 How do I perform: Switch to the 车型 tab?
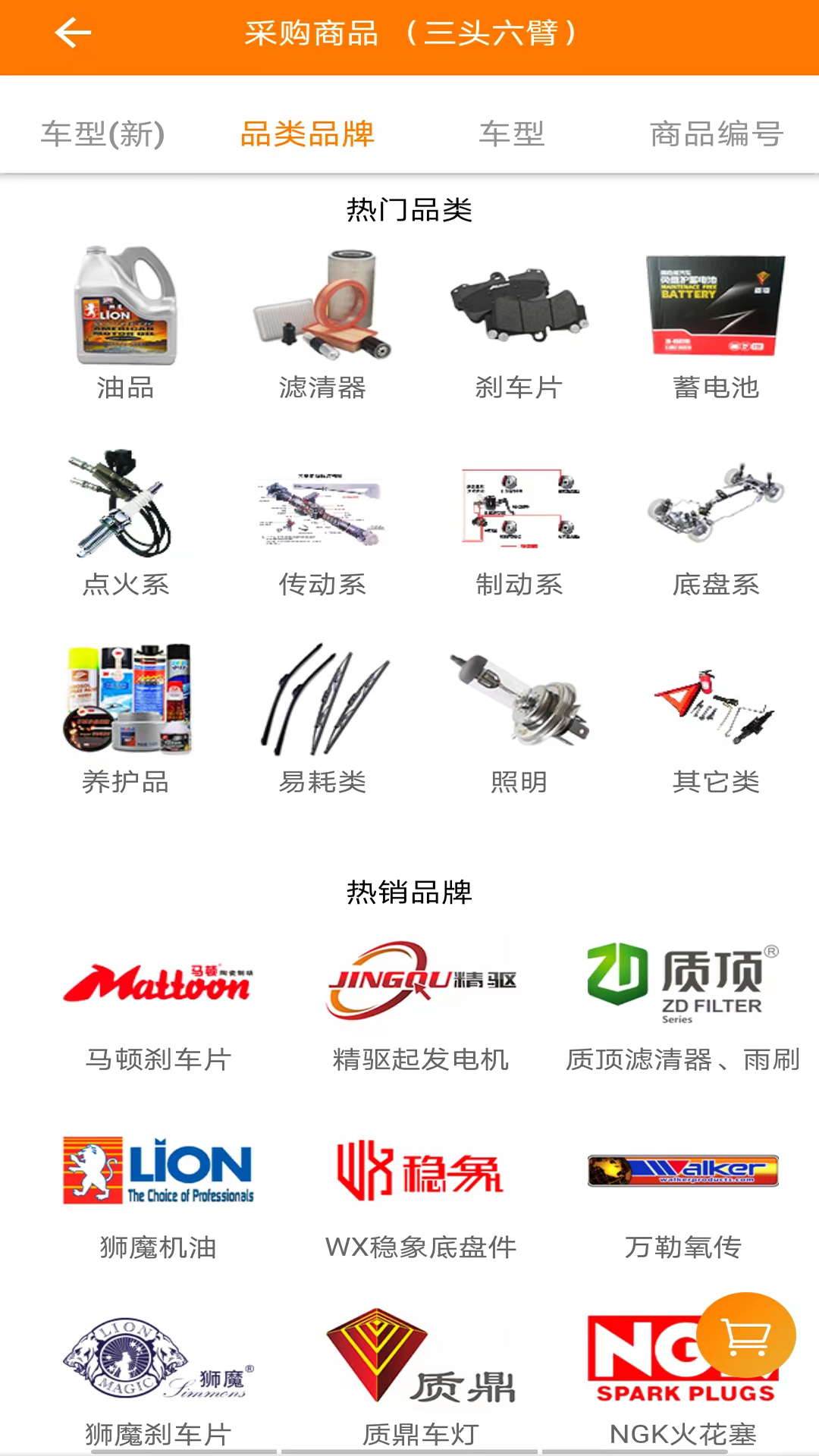(x=512, y=134)
